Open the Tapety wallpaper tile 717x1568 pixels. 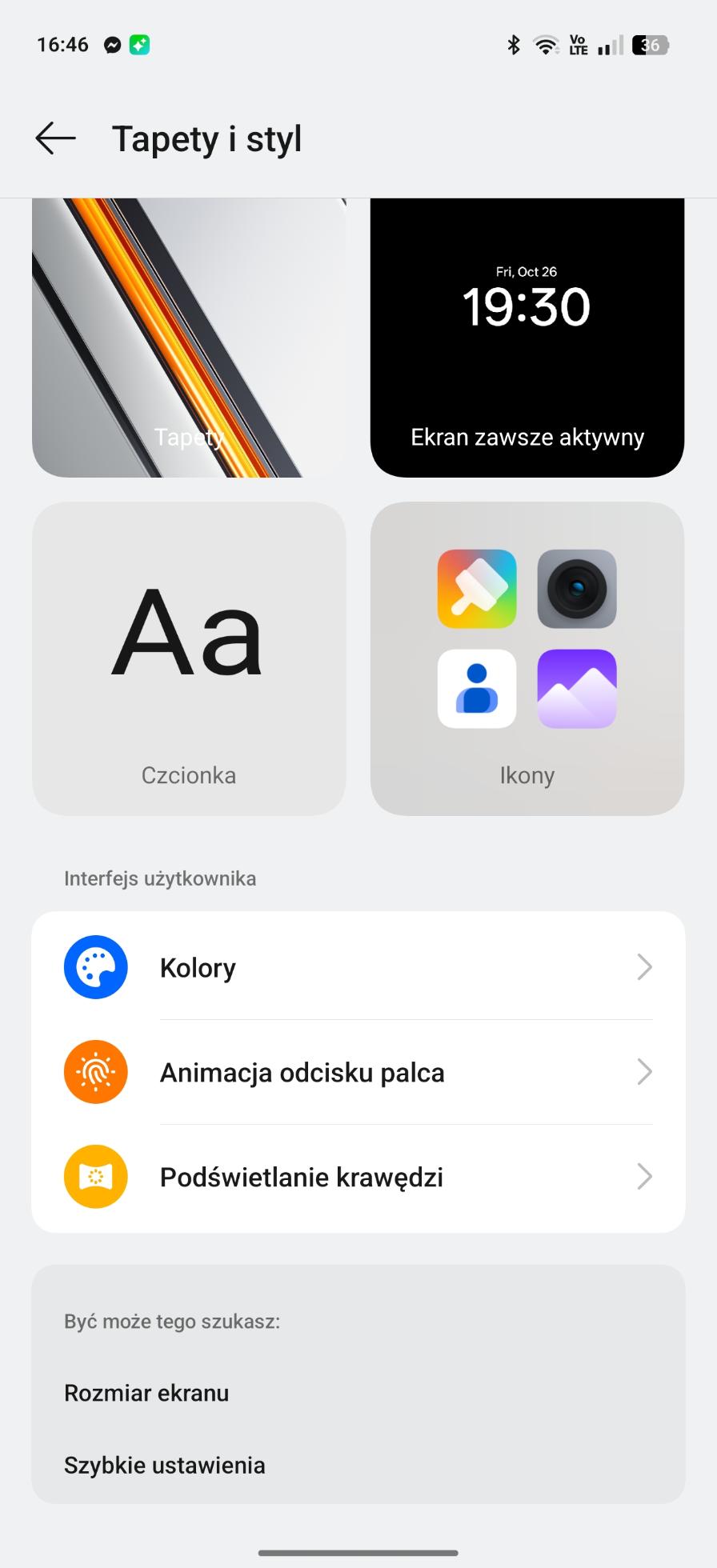189,338
